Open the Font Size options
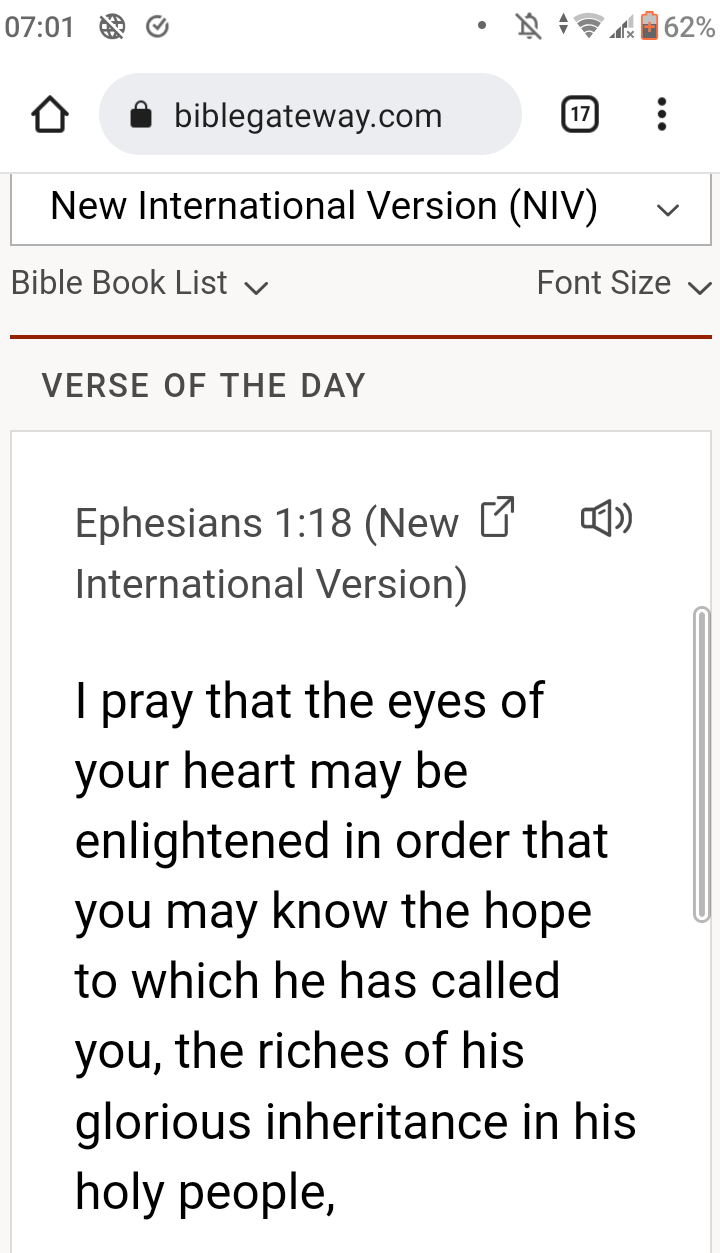Screen dimensions: 720x1253 (x=622, y=284)
